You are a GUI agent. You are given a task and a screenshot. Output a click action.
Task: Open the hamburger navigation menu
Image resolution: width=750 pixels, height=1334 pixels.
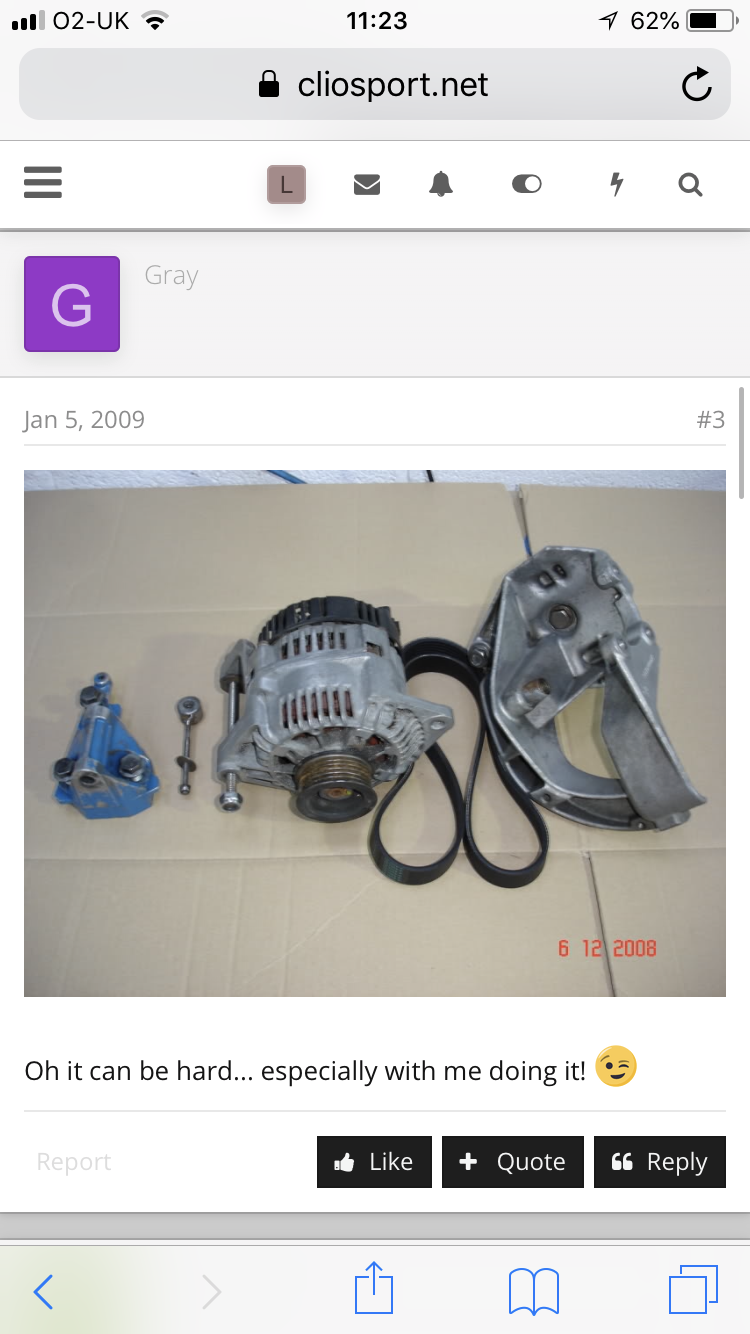[42, 183]
